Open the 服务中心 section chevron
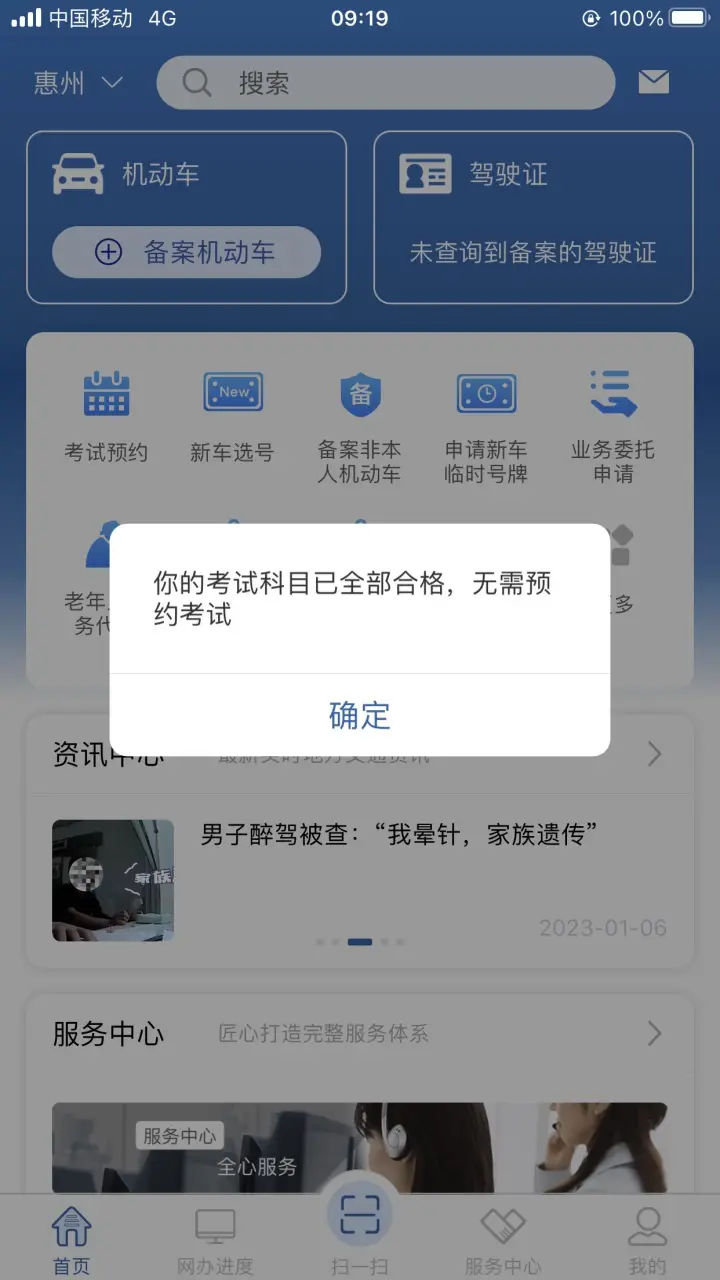This screenshot has height=1280, width=720. coord(654,1033)
